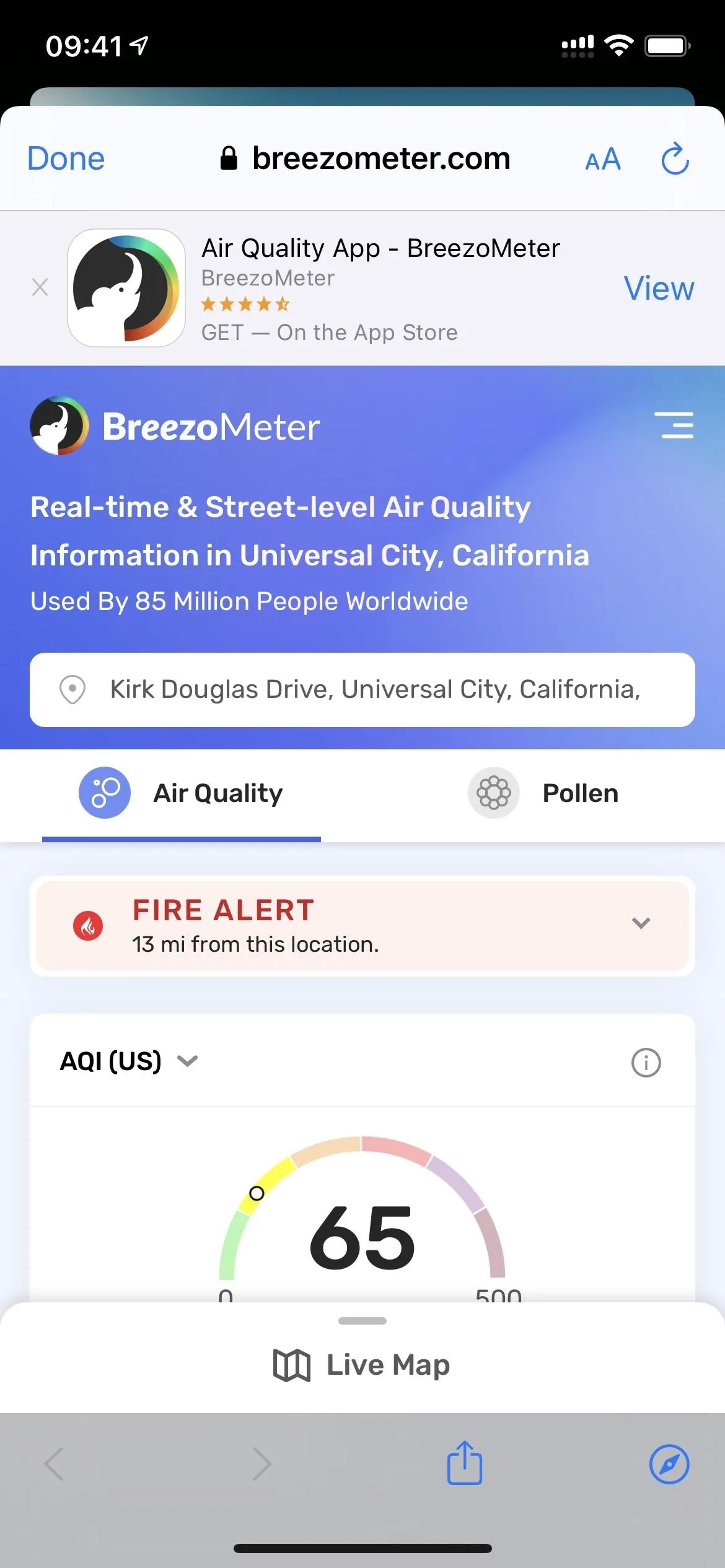Dismiss the BreezoMeter app banner
725x1568 pixels.
(40, 287)
